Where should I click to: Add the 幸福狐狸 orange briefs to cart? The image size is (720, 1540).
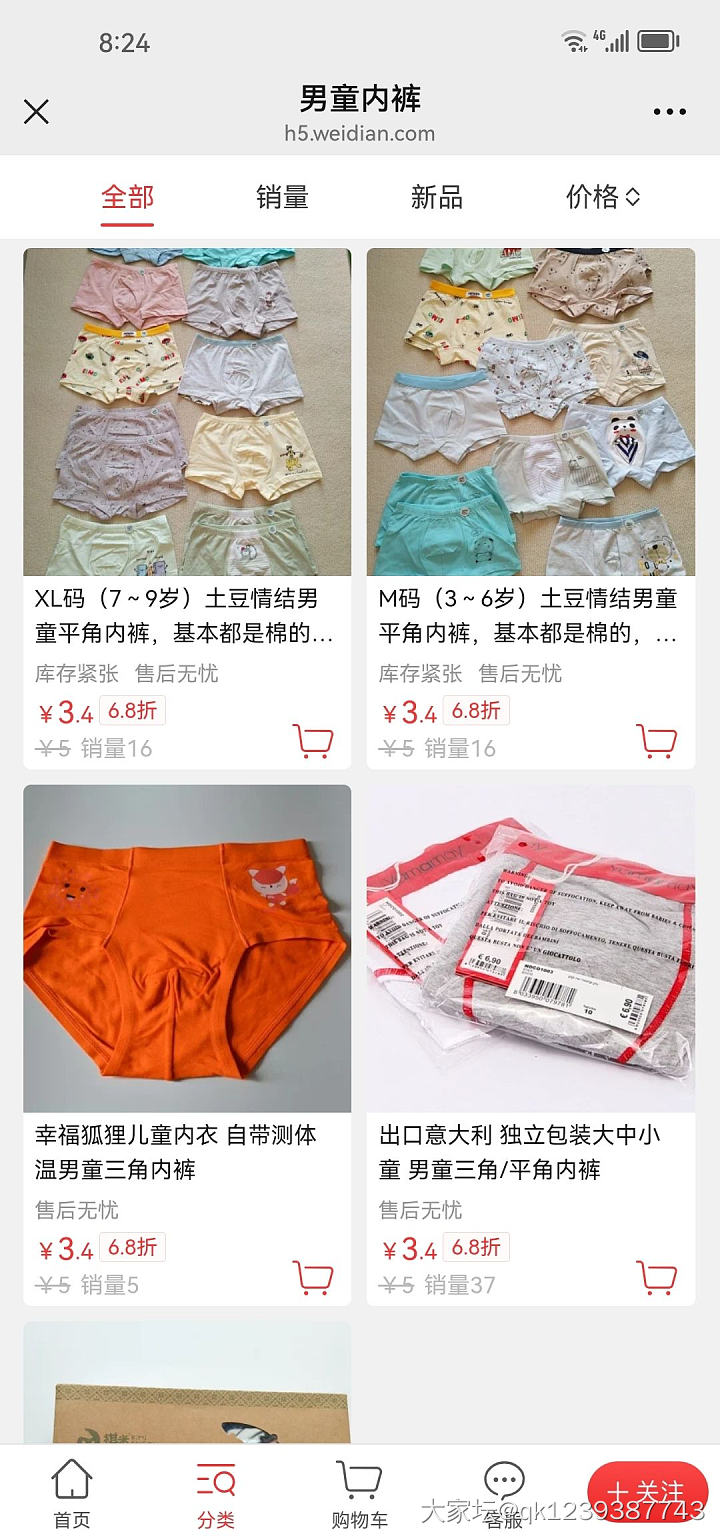click(313, 1275)
